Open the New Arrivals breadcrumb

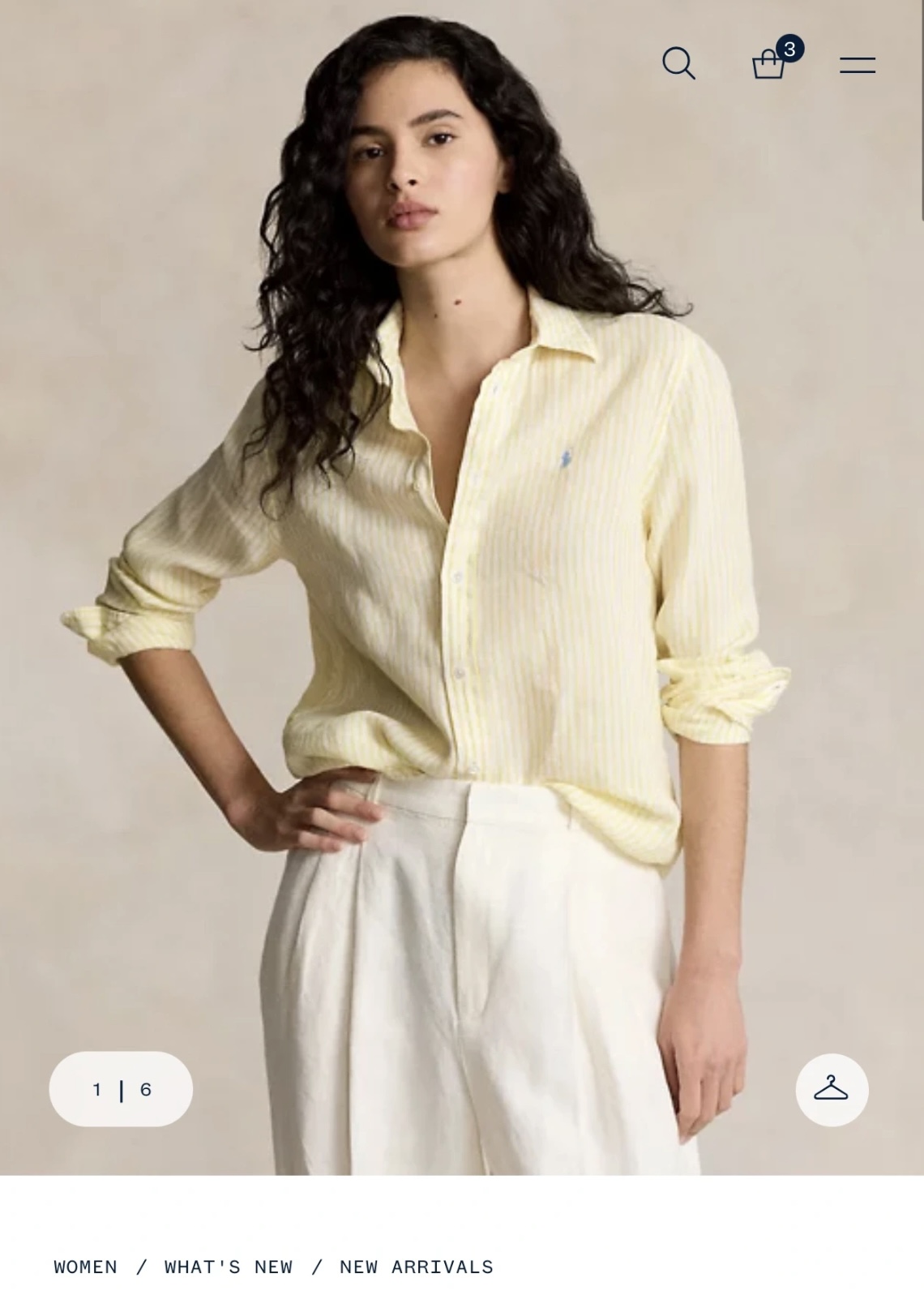coord(417,1267)
